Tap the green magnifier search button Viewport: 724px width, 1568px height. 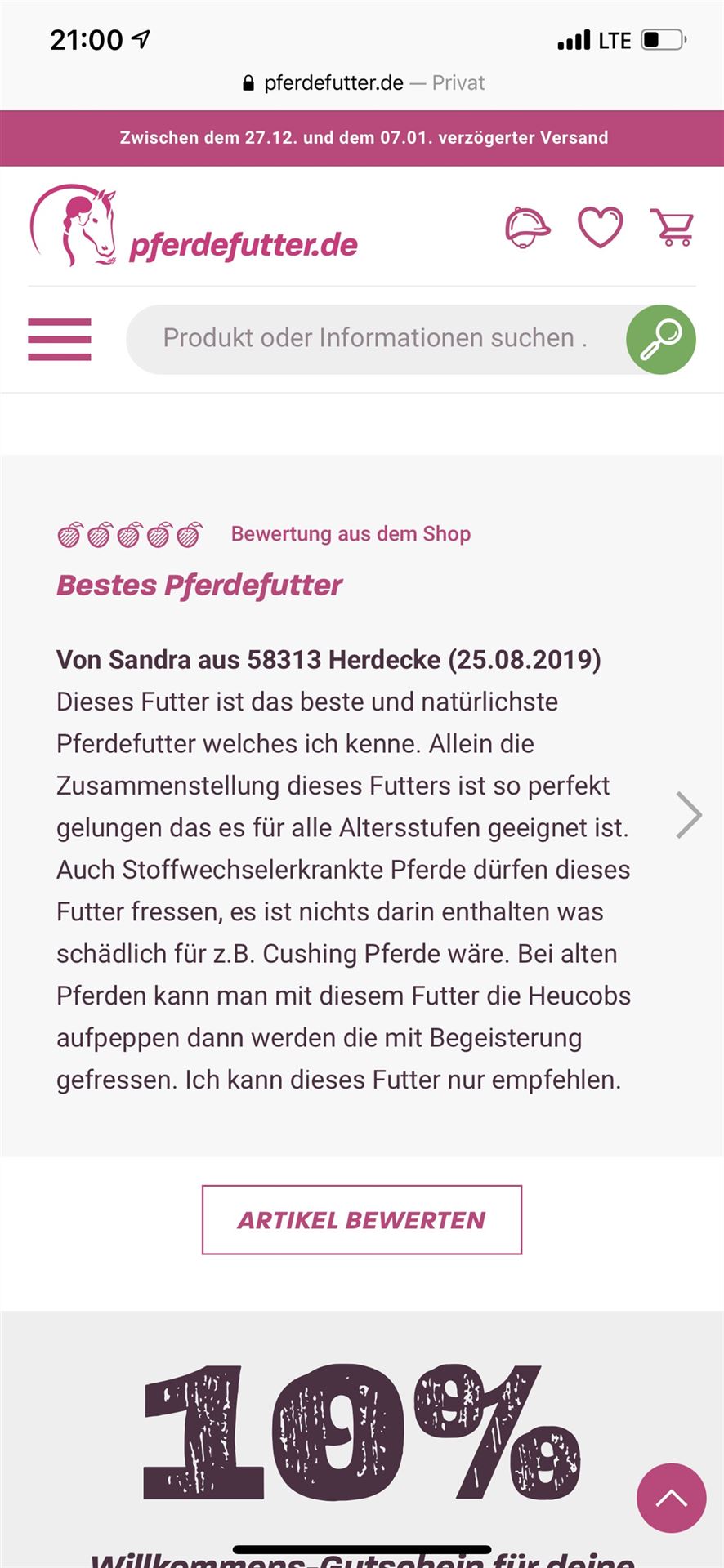660,339
